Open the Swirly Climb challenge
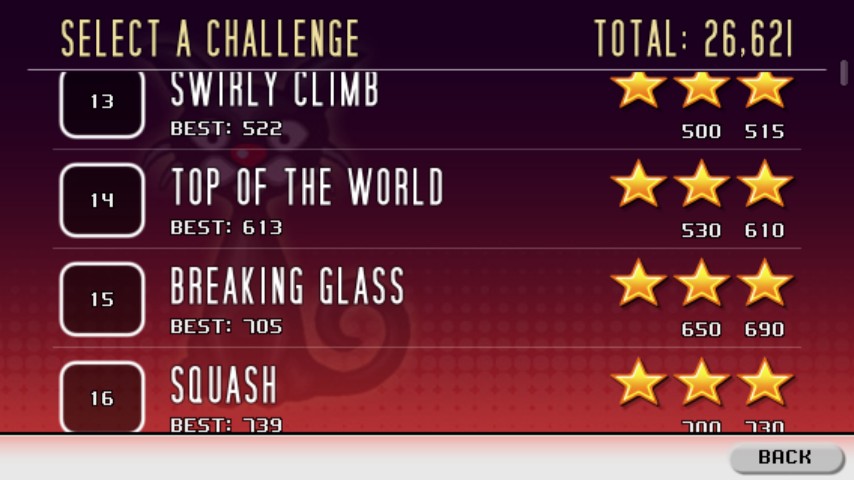 (275, 100)
